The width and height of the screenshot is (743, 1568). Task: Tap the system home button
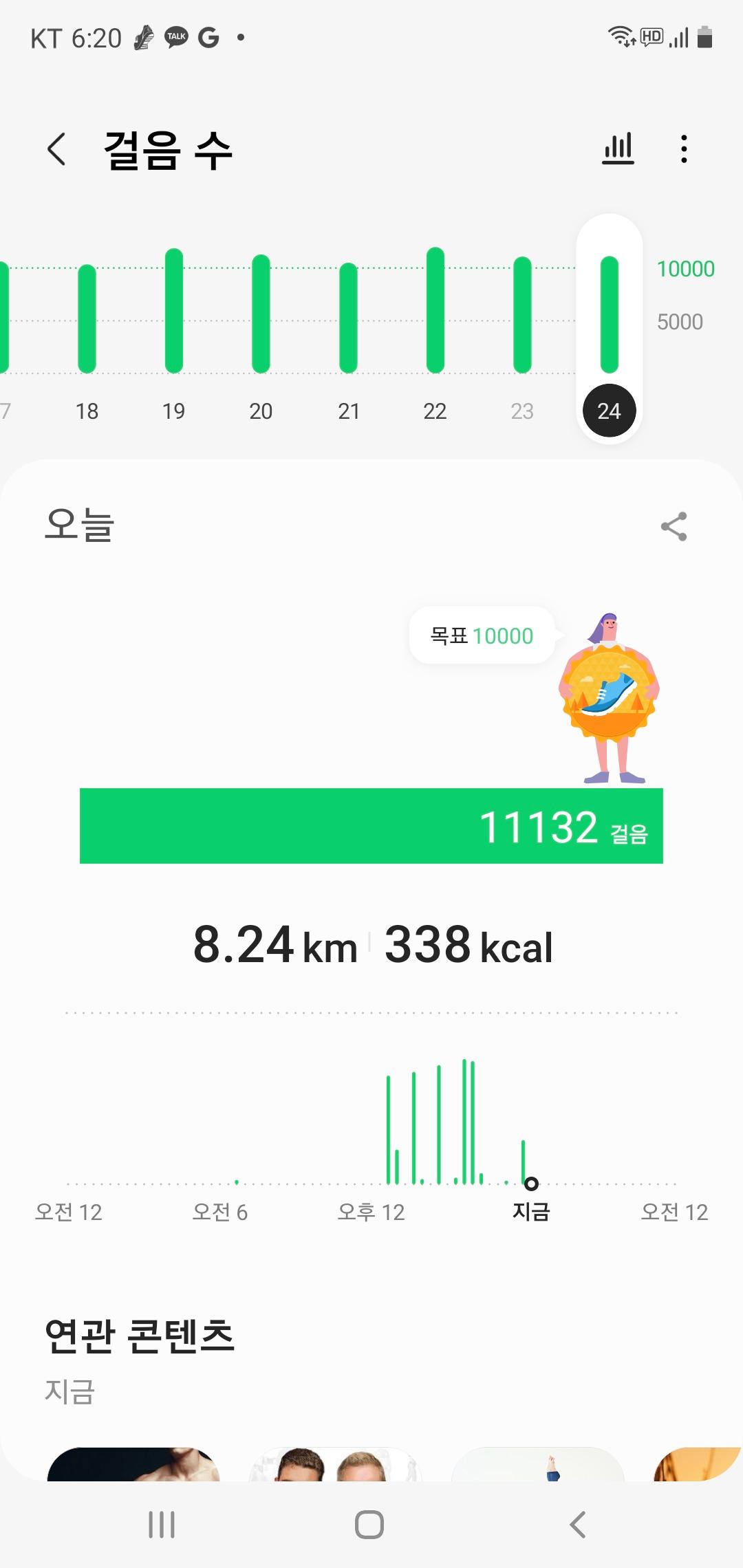point(369,1525)
